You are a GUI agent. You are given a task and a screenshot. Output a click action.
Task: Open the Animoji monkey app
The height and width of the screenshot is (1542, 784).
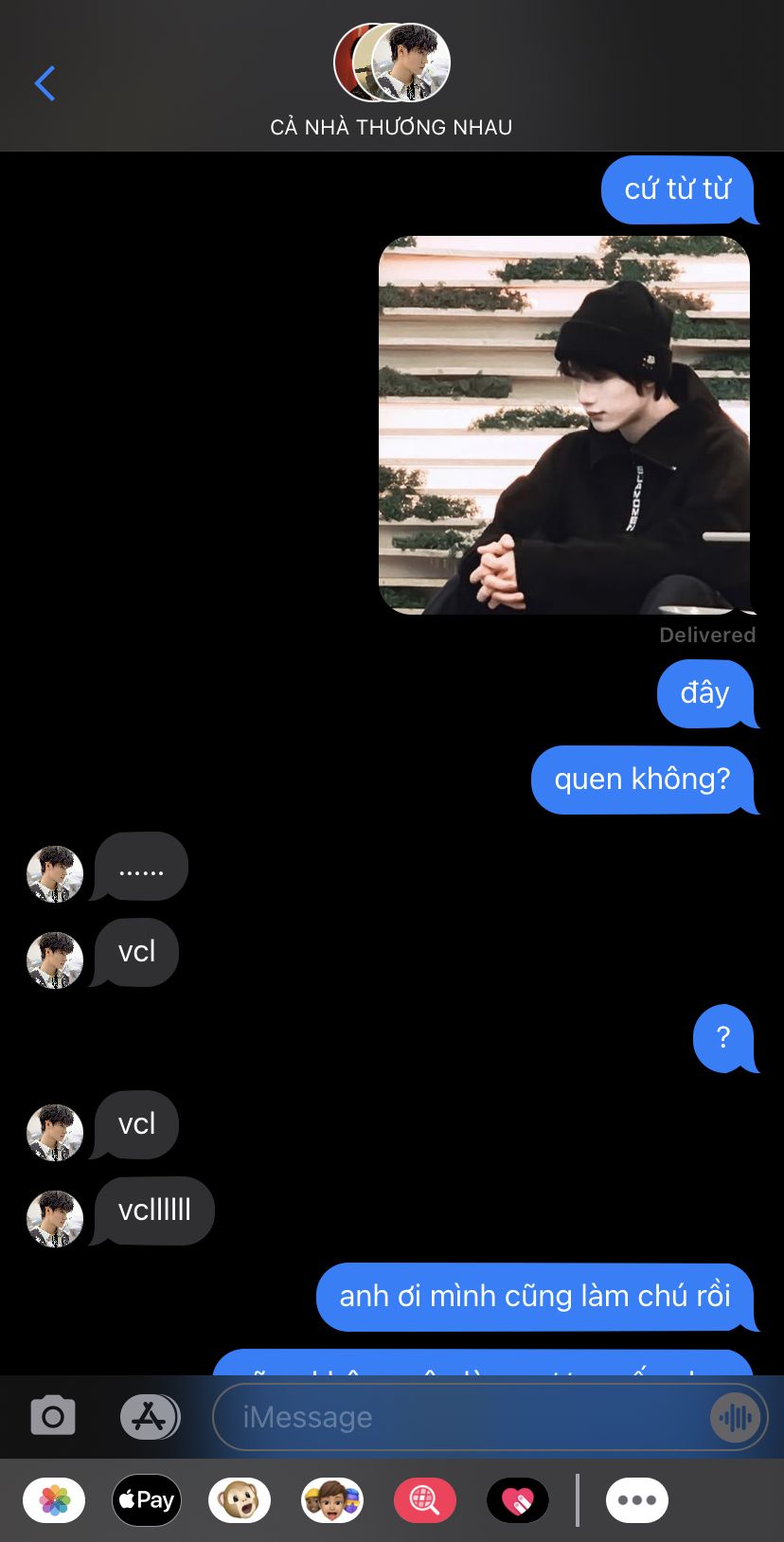click(240, 1500)
